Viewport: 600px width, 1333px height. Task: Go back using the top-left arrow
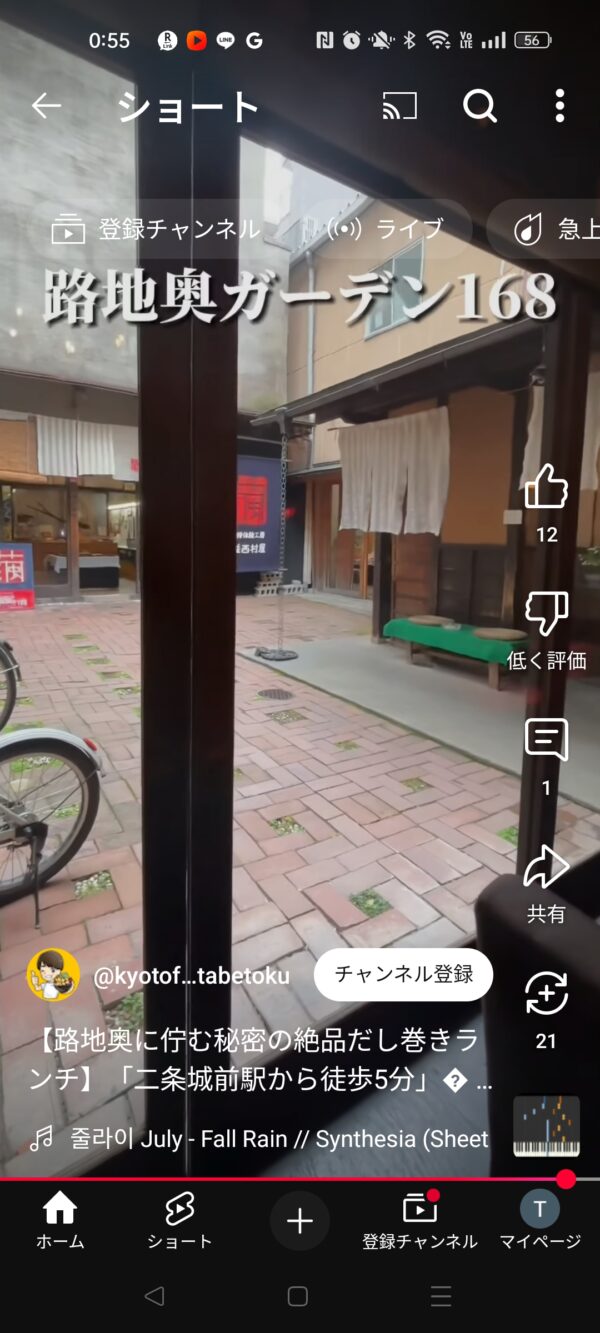click(46, 106)
